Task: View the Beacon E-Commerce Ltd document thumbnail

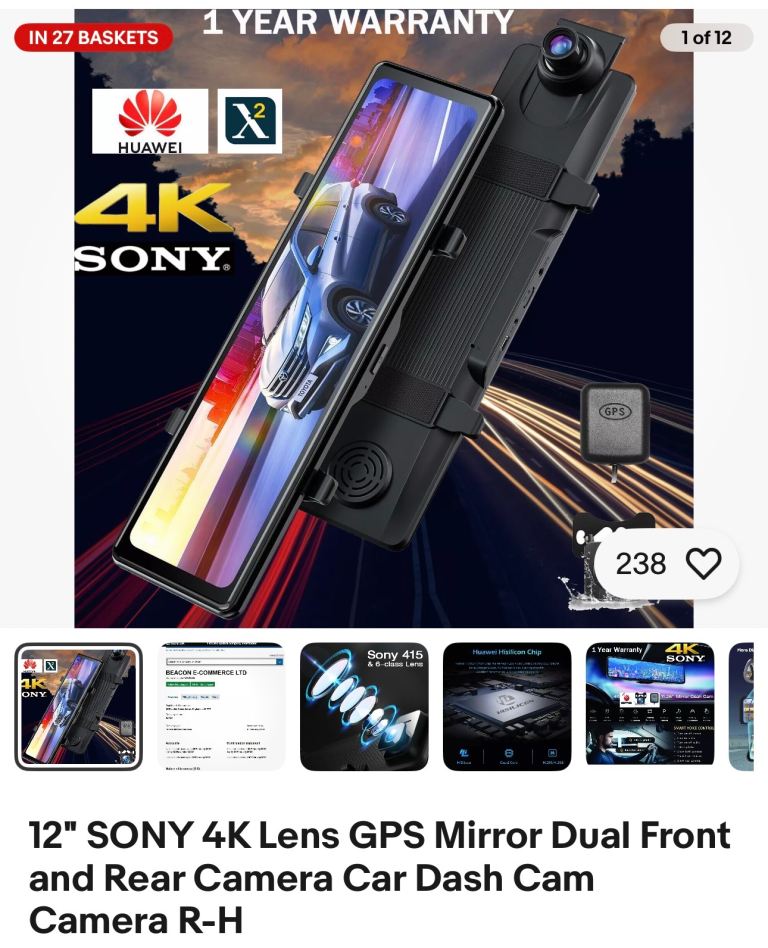Action: click(x=222, y=706)
